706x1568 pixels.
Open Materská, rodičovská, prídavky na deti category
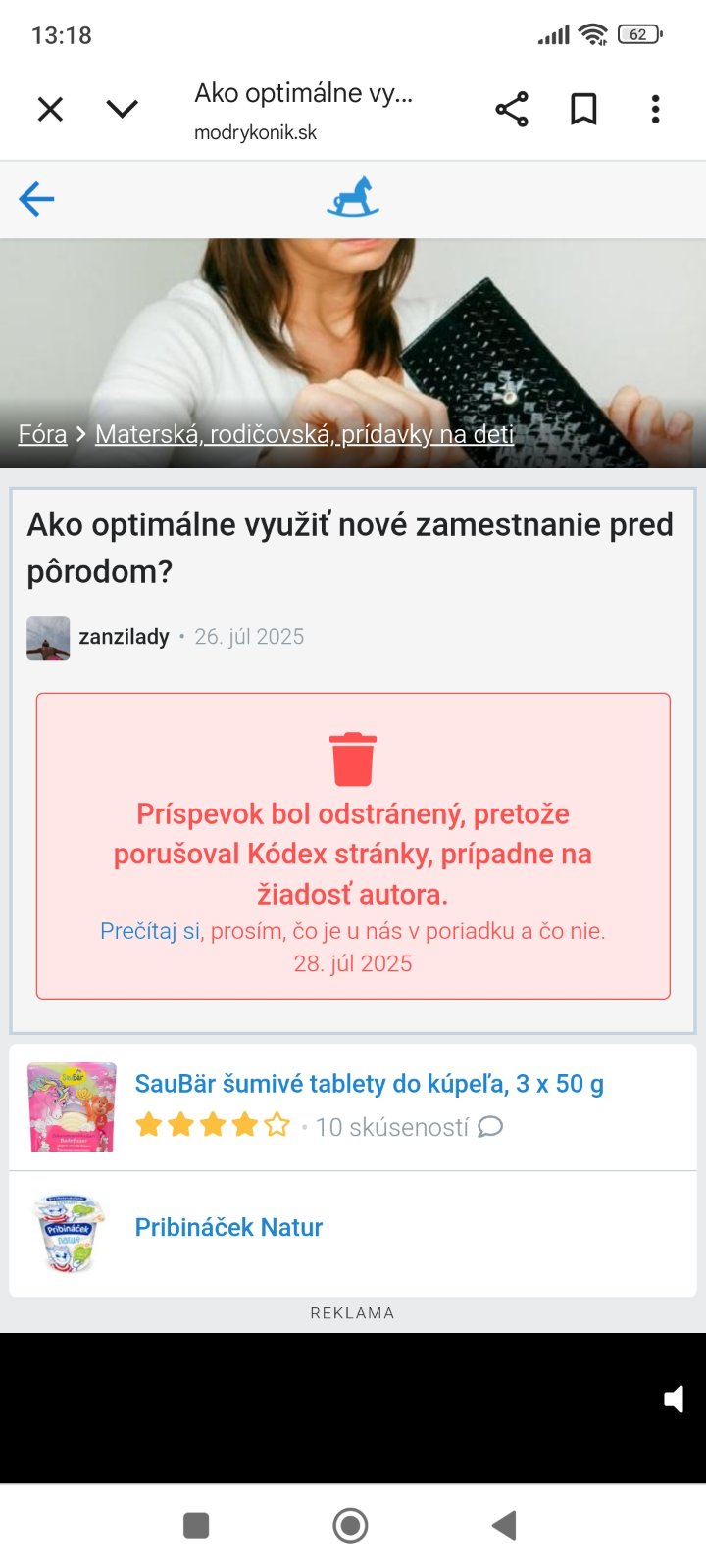(x=304, y=434)
